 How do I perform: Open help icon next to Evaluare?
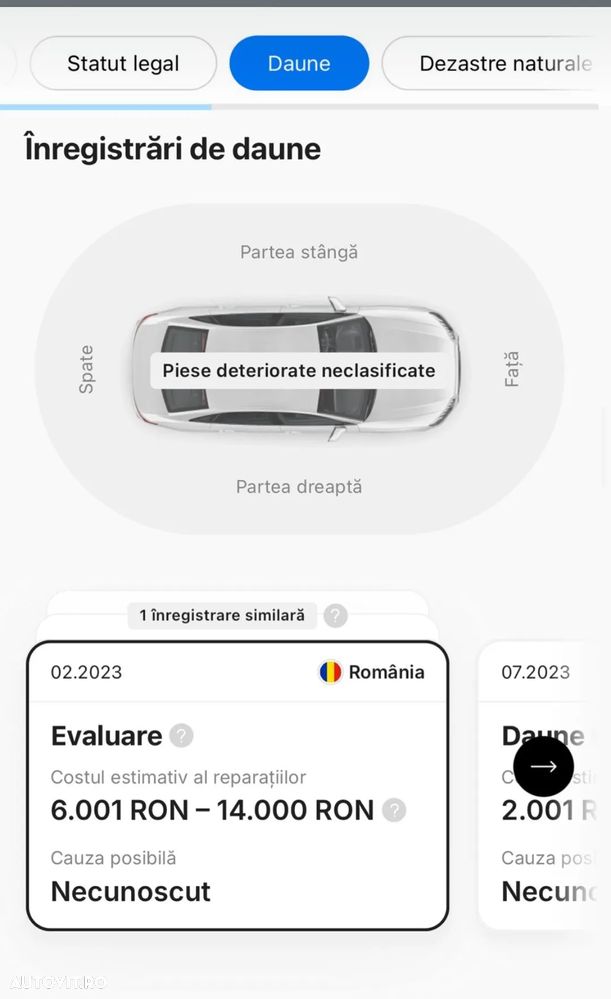[x=181, y=736]
